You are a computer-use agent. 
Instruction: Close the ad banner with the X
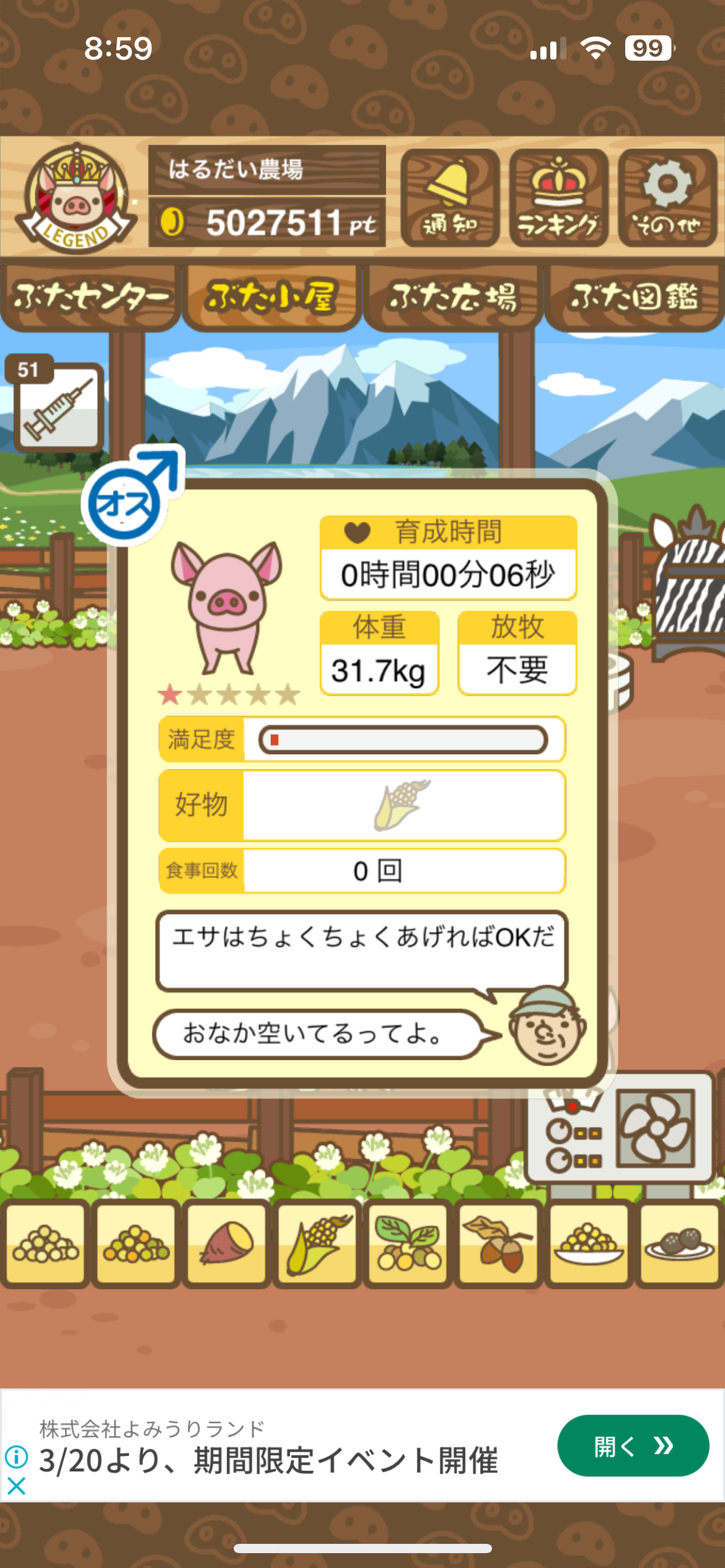tap(17, 1486)
